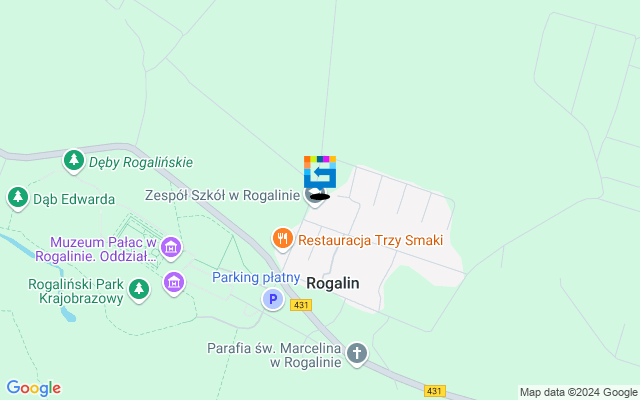Open Muzeum Pałac w Rogalinie marker
640x400 pixels.
pyautogui.click(x=171, y=247)
